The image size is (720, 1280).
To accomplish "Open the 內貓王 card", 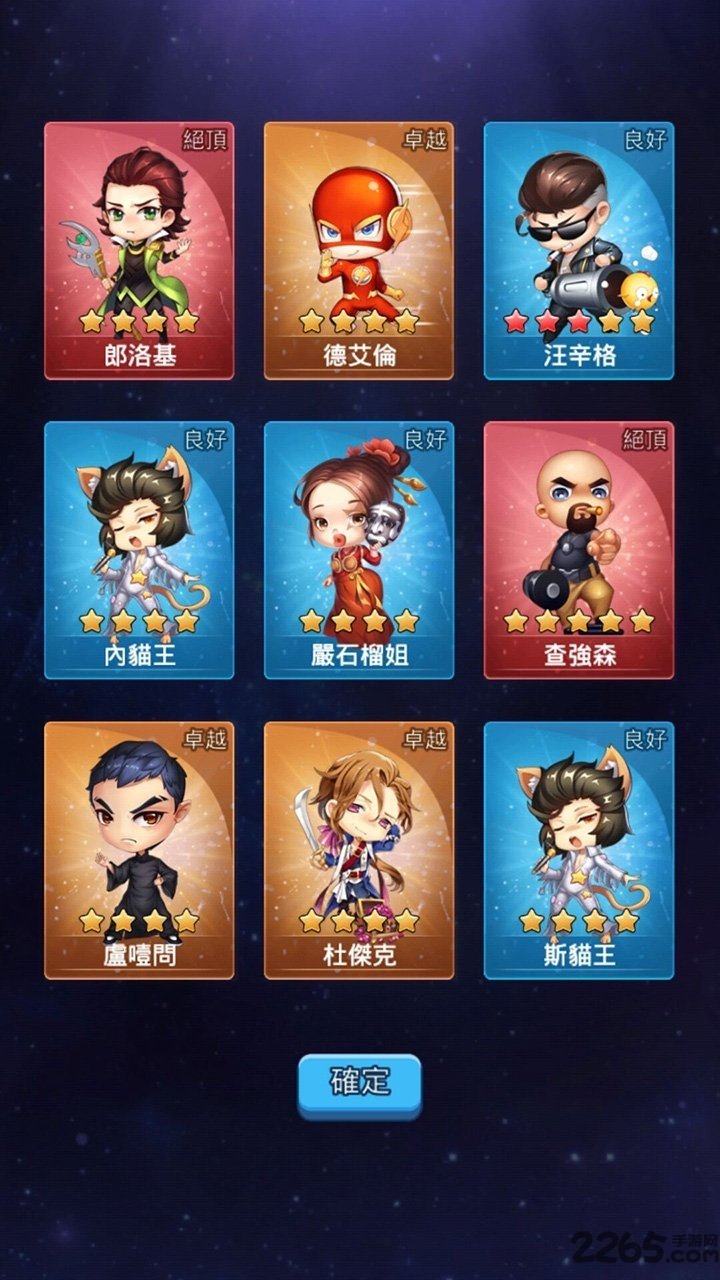I will point(139,550).
